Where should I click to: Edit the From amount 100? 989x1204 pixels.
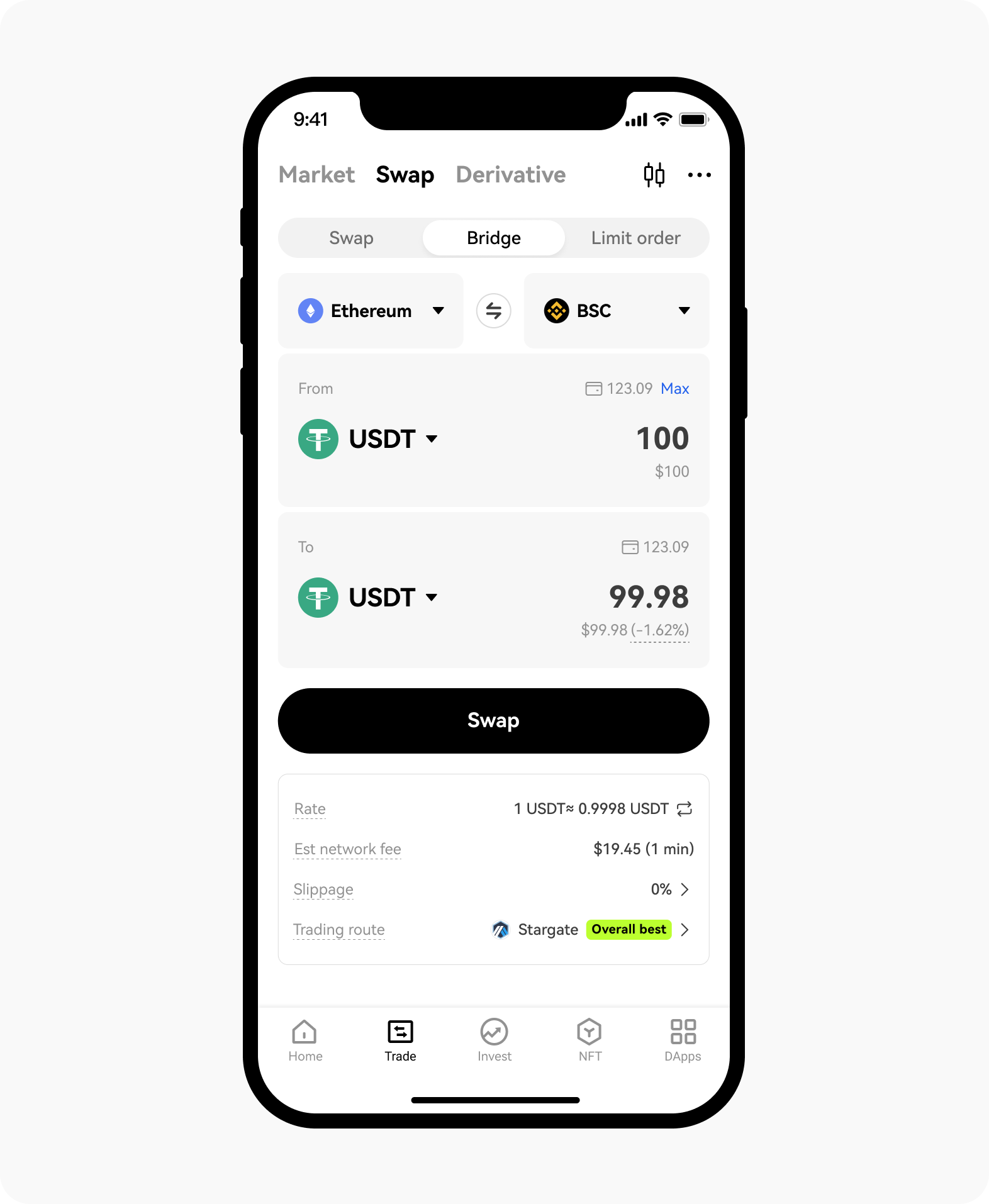tap(662, 438)
